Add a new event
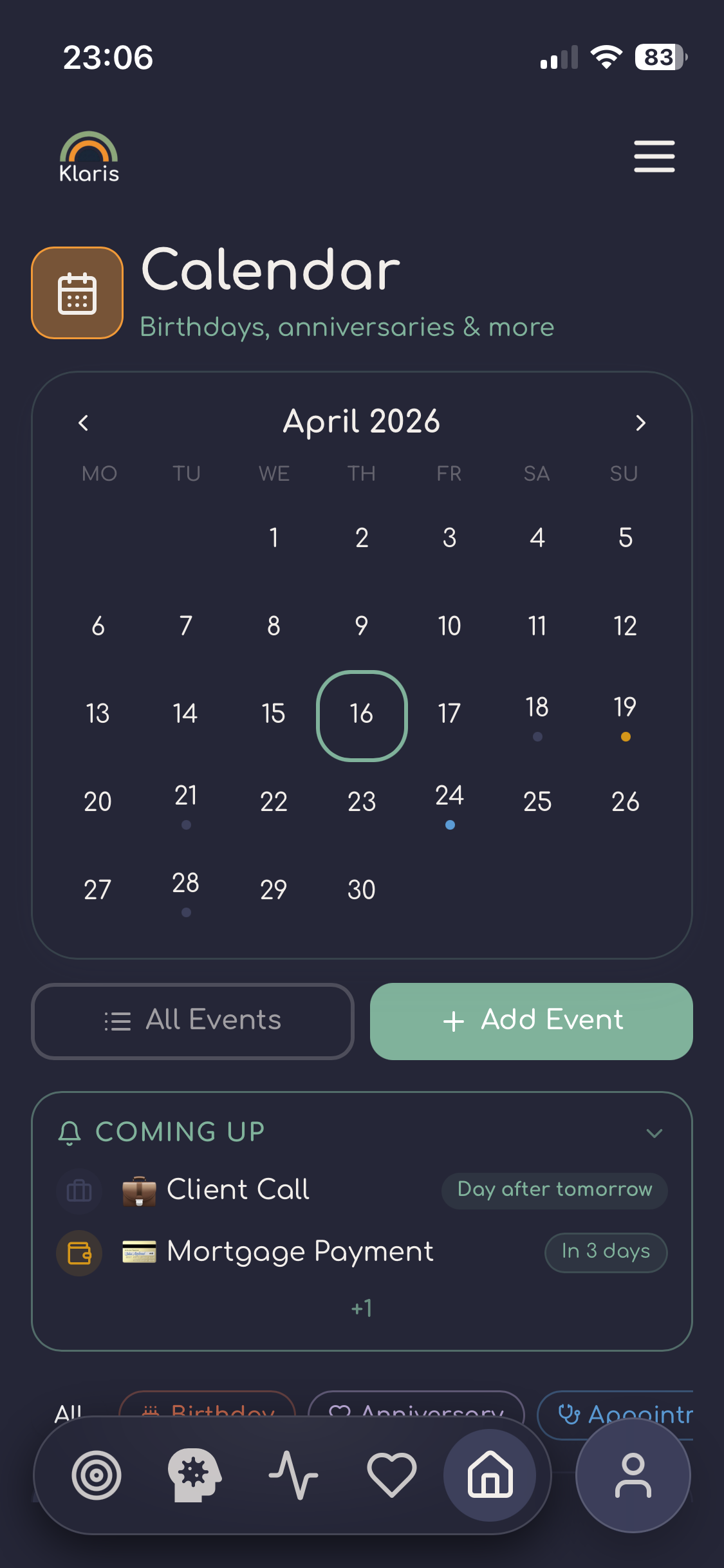724x1568 pixels. coord(531,1021)
